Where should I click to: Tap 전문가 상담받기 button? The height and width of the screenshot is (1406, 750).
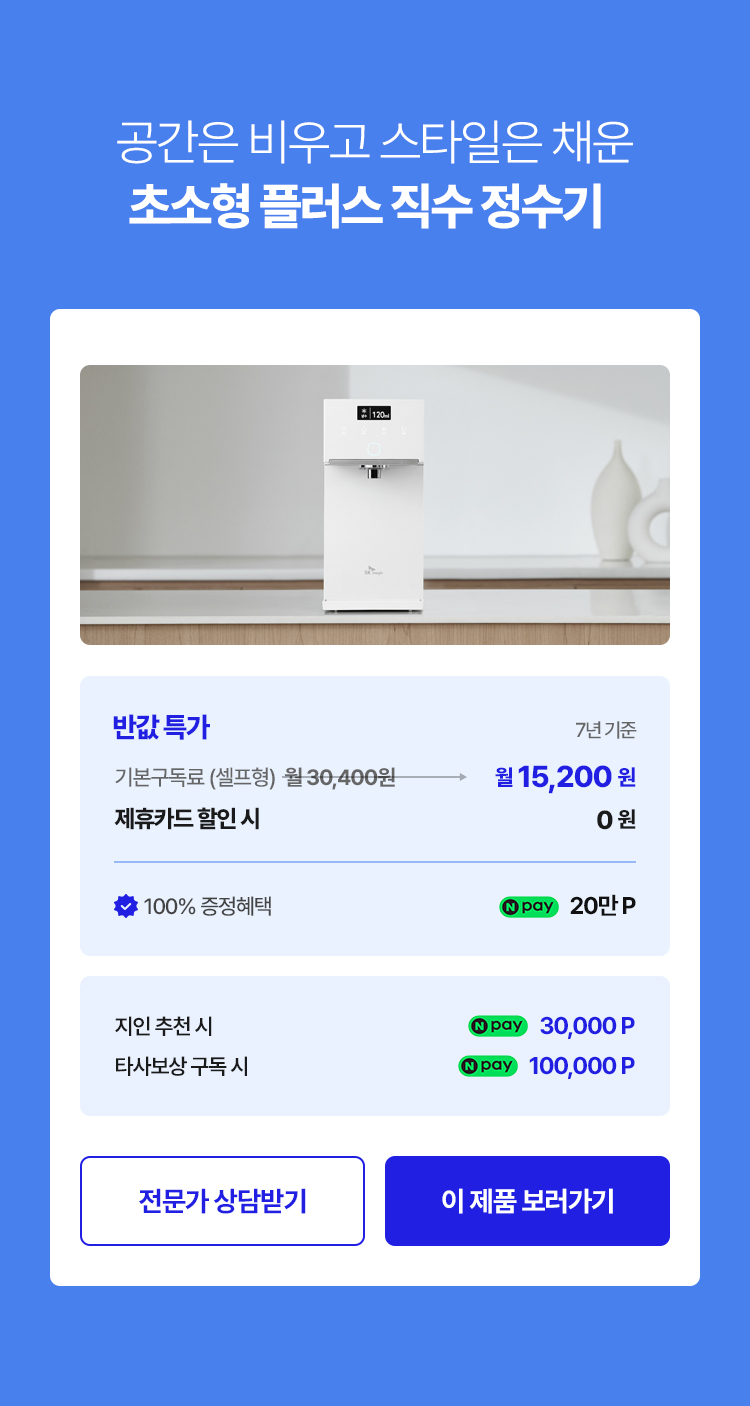[x=222, y=1201]
